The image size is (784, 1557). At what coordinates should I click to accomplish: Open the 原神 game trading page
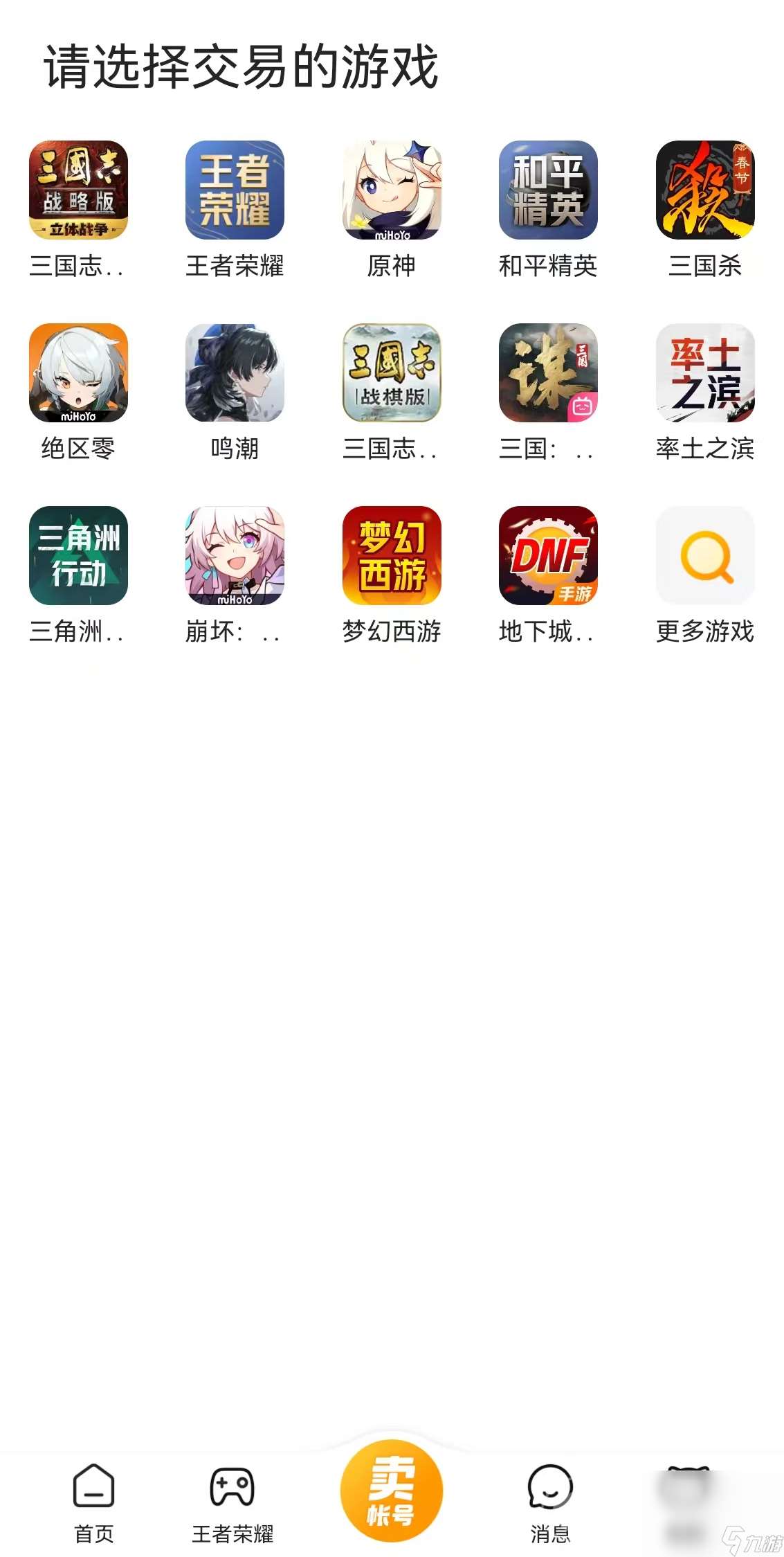[x=391, y=195]
